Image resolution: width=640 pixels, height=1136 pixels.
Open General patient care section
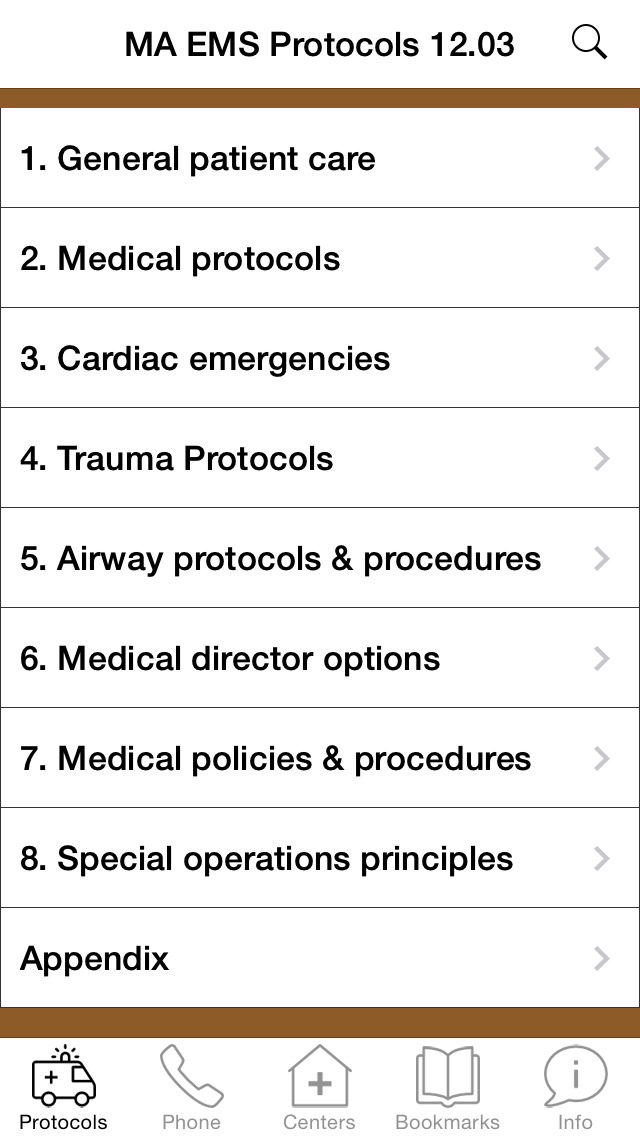click(x=320, y=158)
